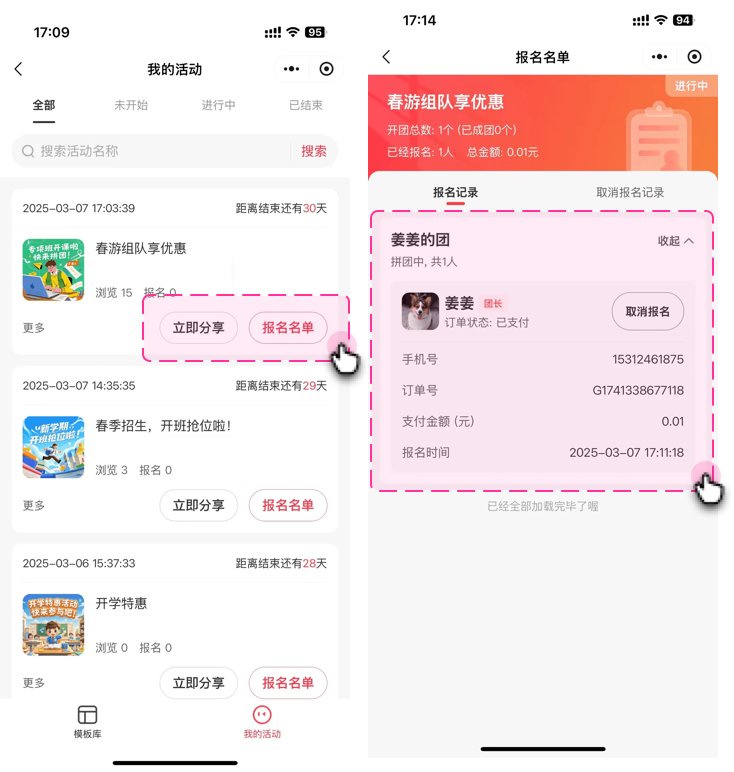
Task: Switch to the 已结束 tab
Action: pyautogui.click(x=305, y=104)
